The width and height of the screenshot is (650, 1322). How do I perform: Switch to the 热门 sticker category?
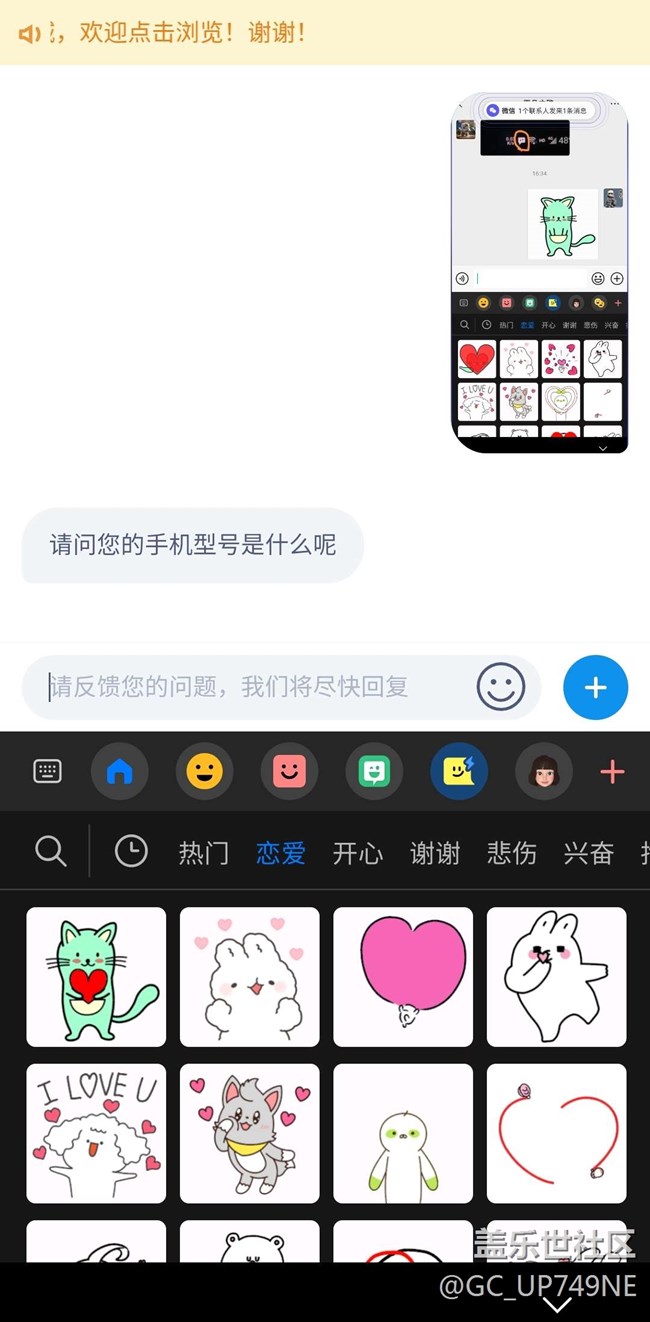(x=204, y=853)
